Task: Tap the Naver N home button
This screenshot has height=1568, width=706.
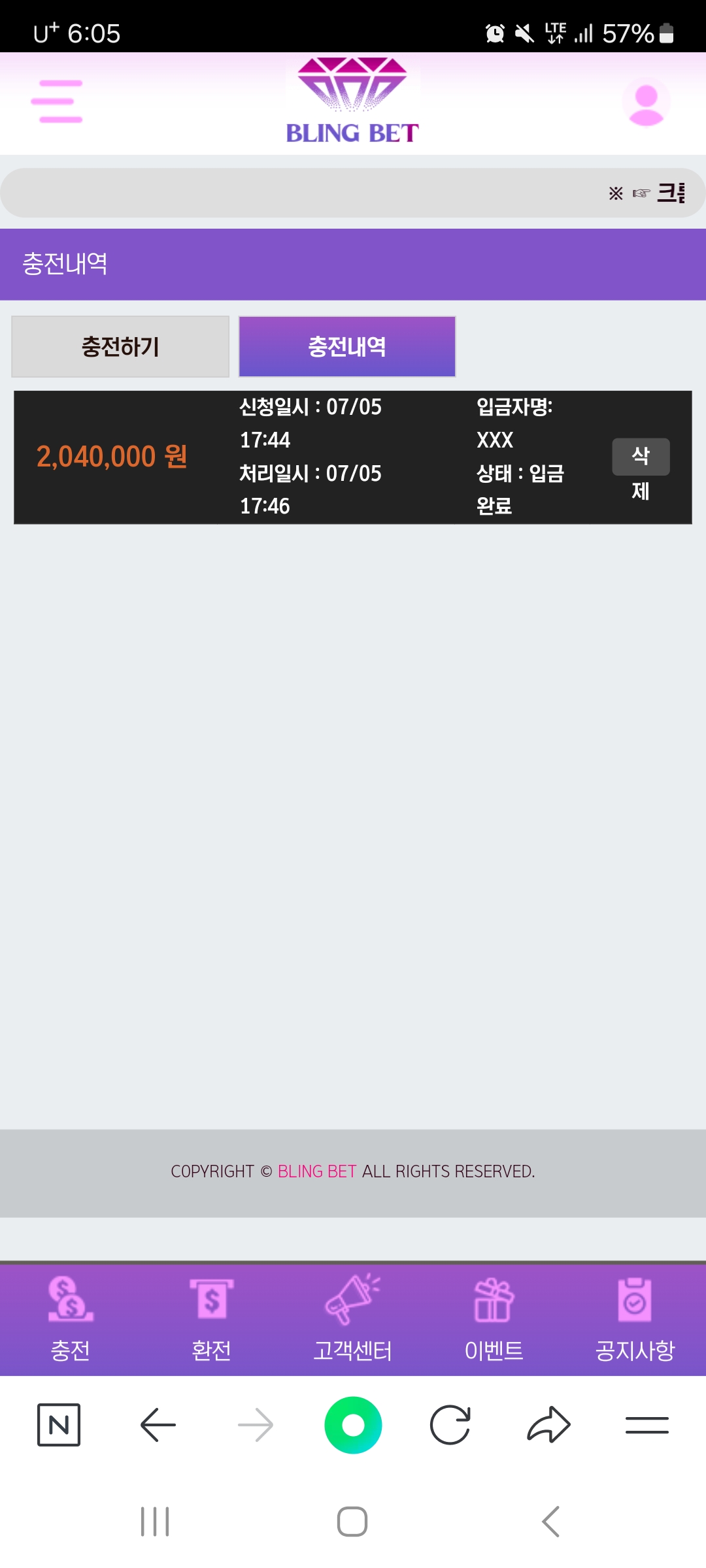Action: coord(59,1424)
